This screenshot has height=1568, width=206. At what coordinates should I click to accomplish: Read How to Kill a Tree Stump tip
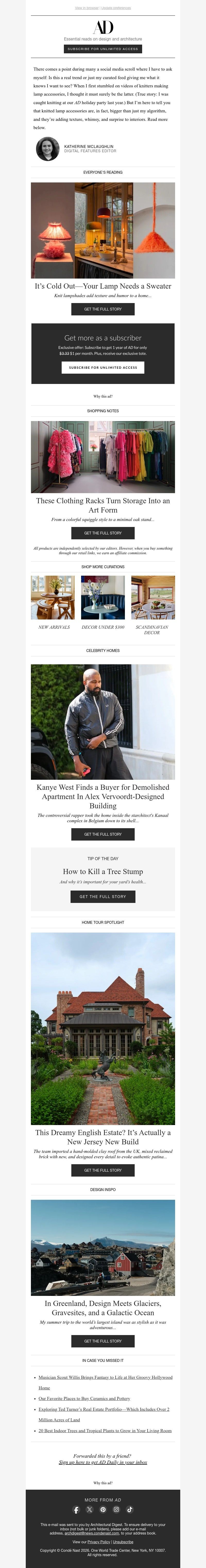[x=103, y=897]
